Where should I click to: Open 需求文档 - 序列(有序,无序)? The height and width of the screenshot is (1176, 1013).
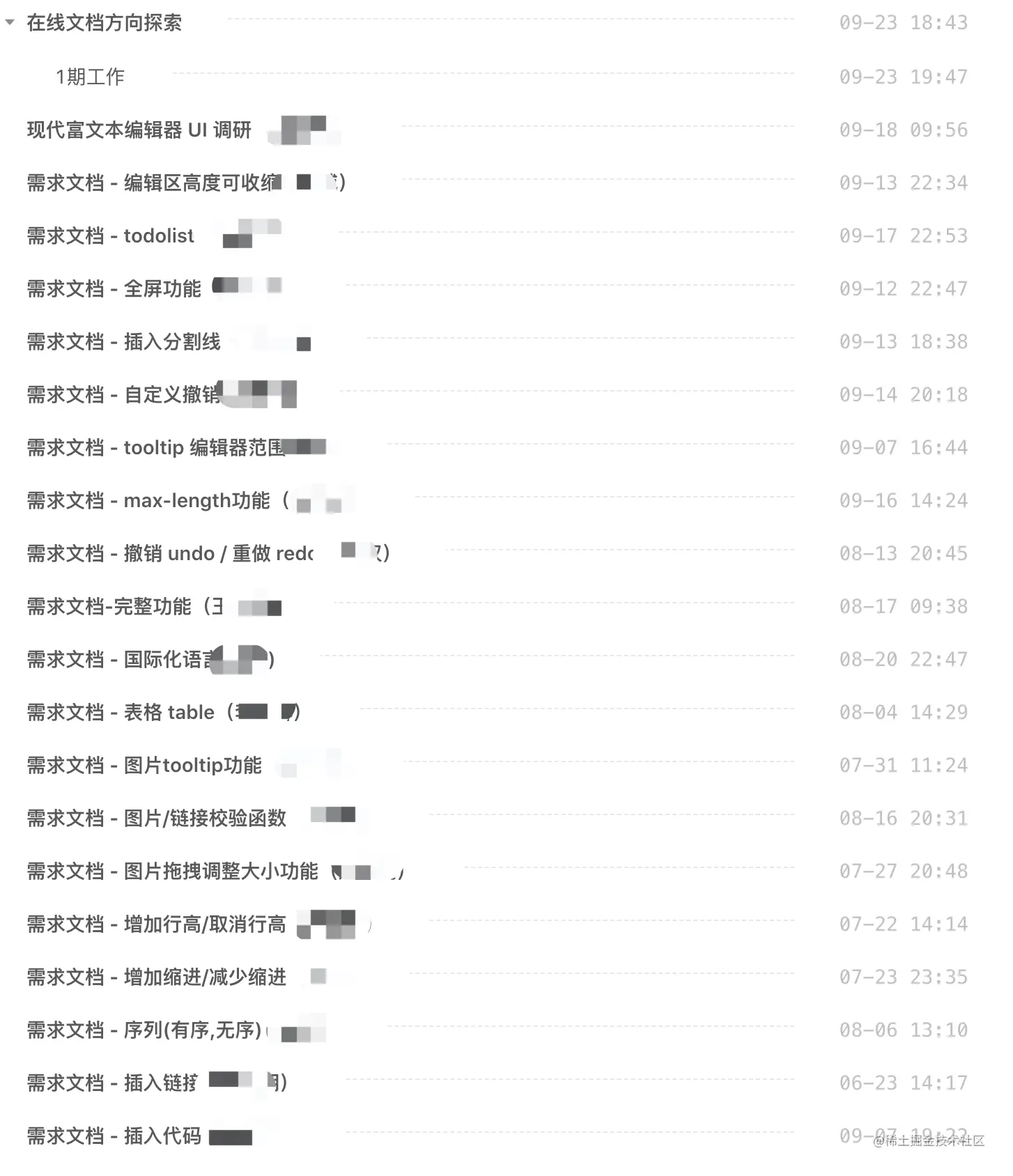tap(144, 1030)
